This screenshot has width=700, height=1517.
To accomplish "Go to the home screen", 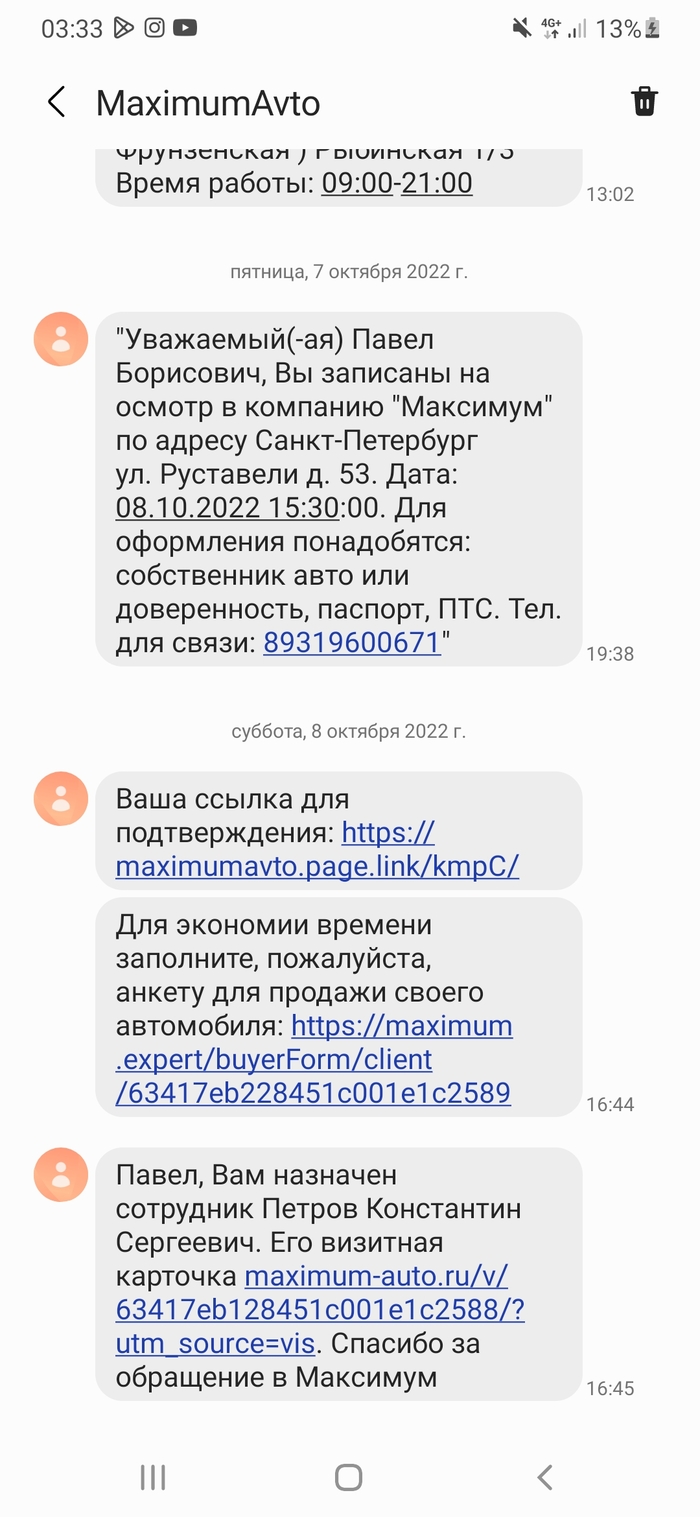I will tap(348, 1477).
